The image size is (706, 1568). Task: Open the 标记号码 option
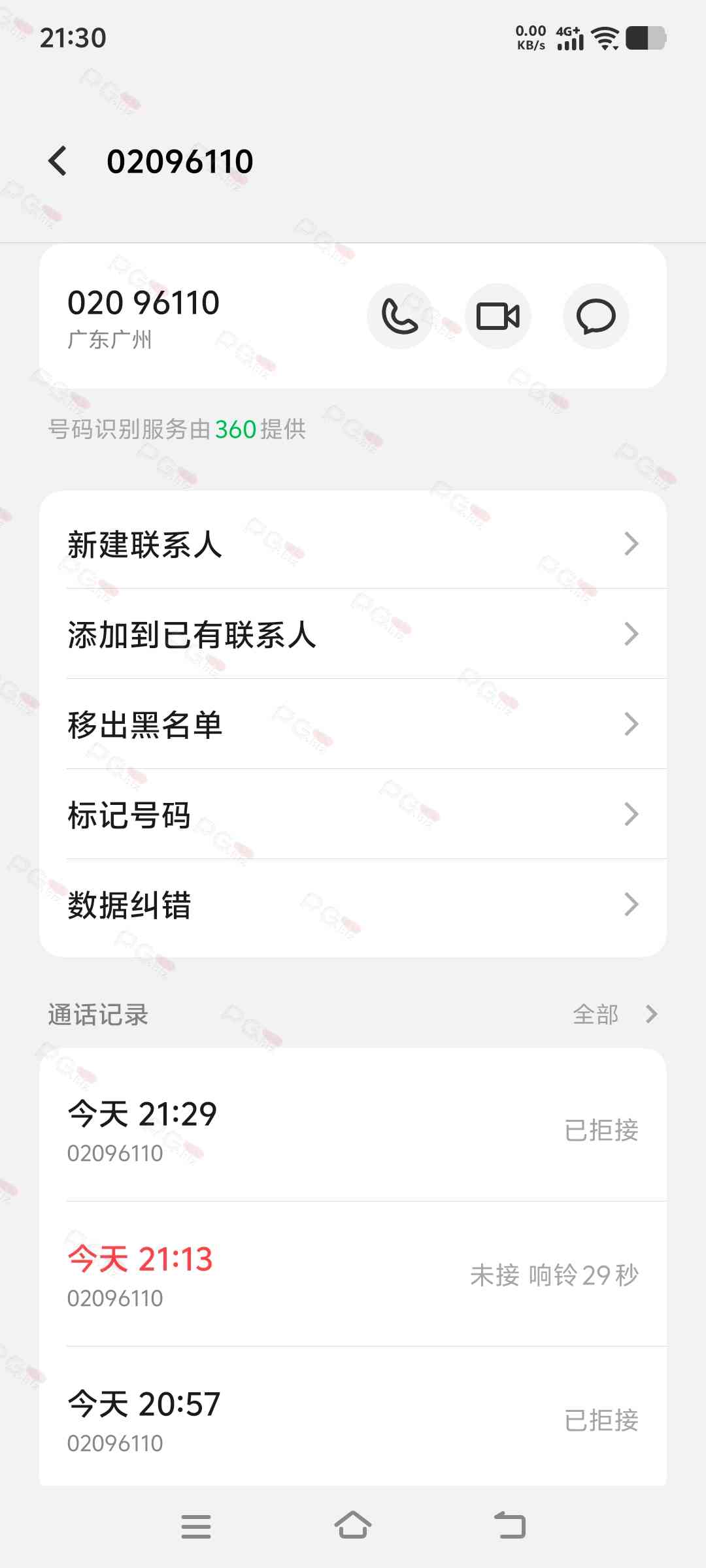pyautogui.click(x=353, y=814)
